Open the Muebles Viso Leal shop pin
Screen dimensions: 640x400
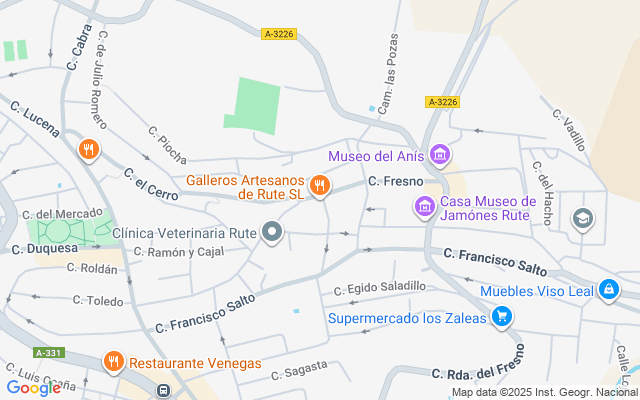609,290
